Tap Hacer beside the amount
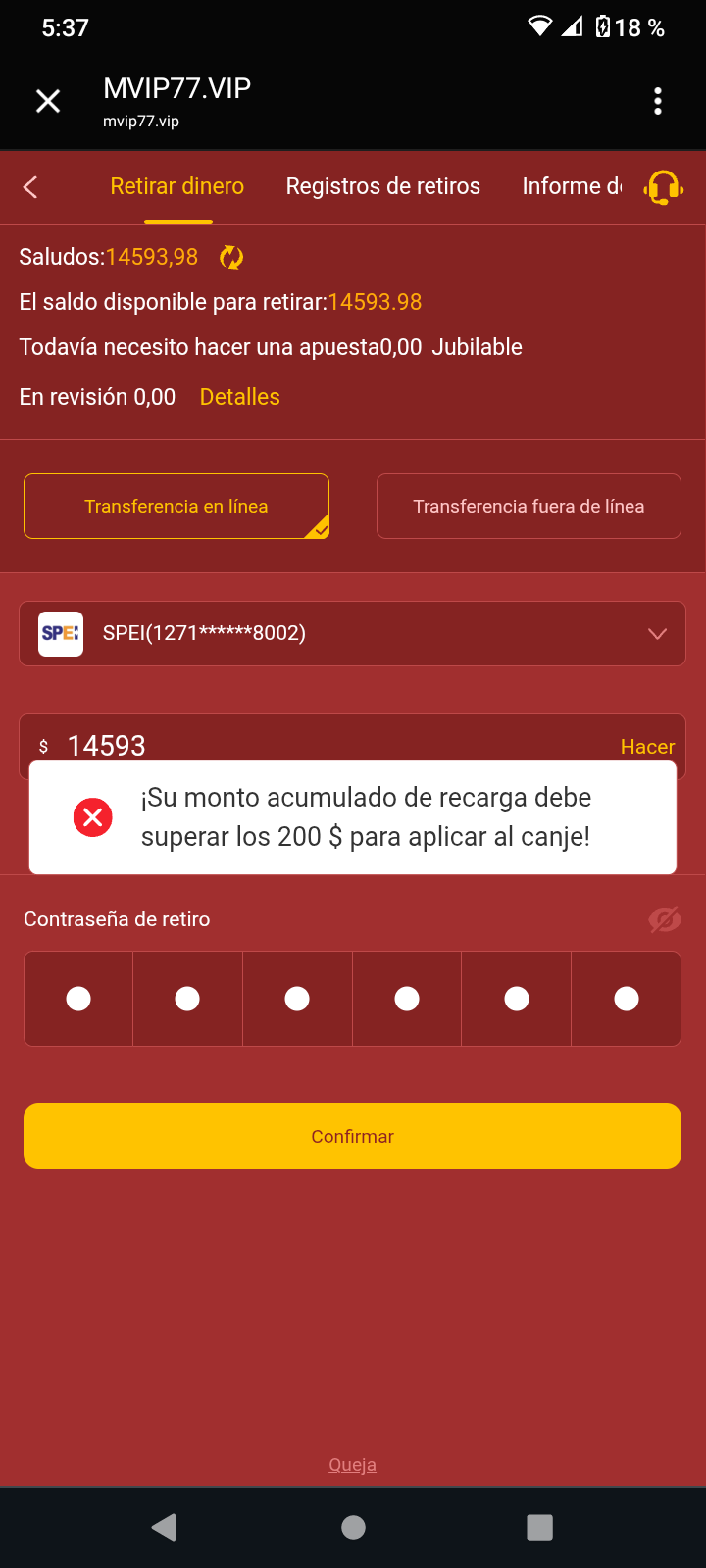 [x=647, y=746]
